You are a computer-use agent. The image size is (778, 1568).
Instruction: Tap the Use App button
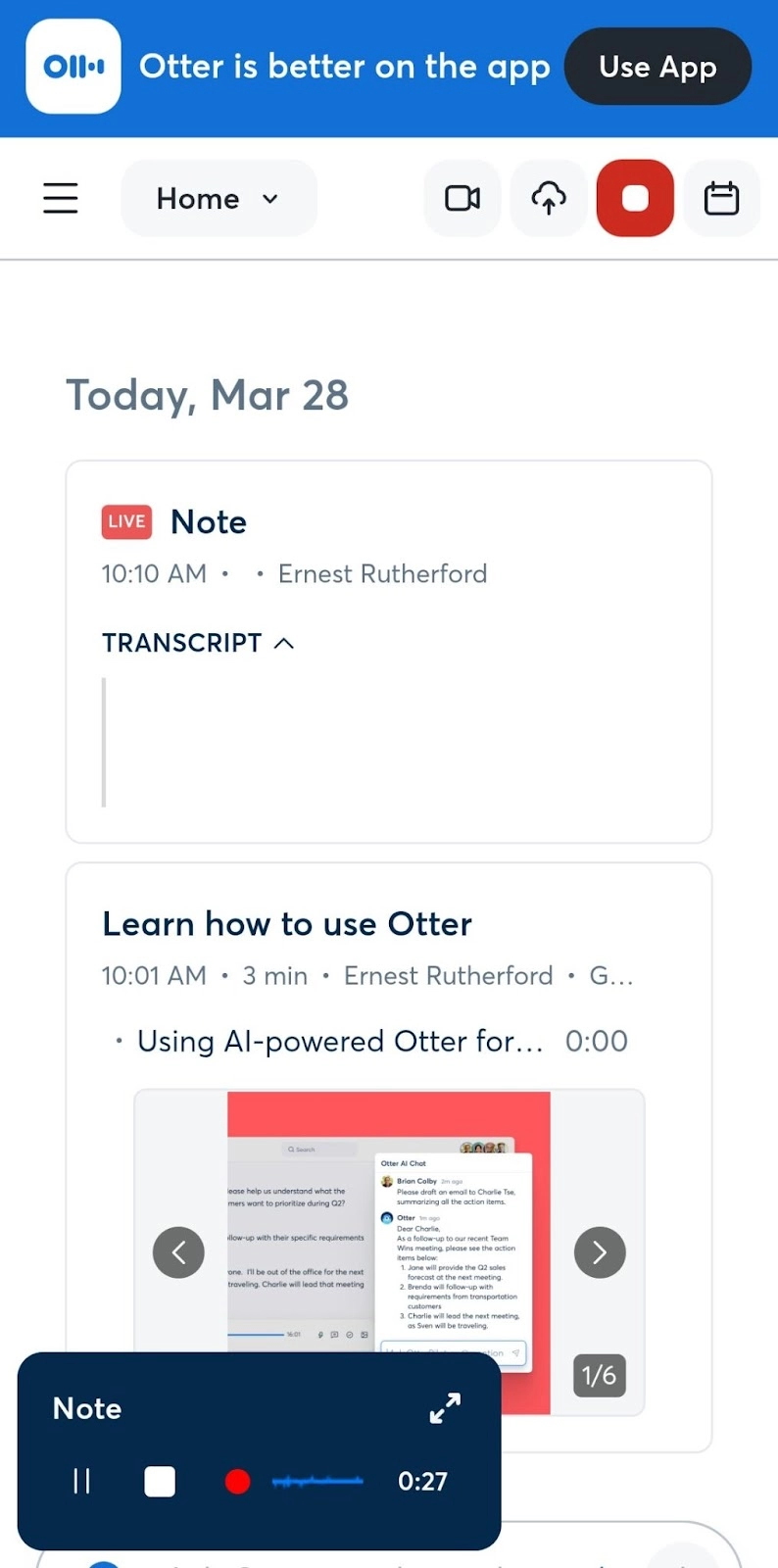pos(657,67)
